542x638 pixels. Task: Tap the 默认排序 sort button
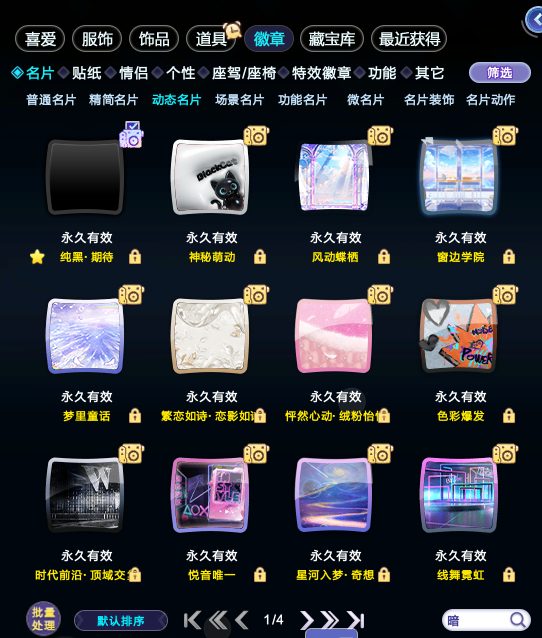click(121, 621)
